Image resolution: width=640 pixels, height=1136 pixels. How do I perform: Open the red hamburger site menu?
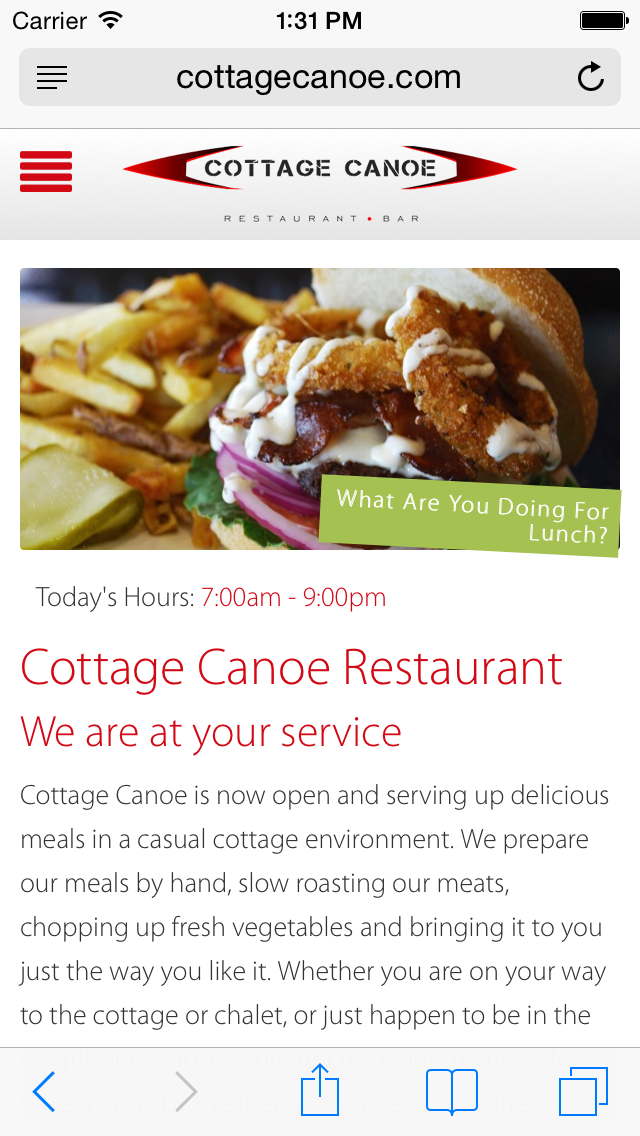(x=46, y=171)
